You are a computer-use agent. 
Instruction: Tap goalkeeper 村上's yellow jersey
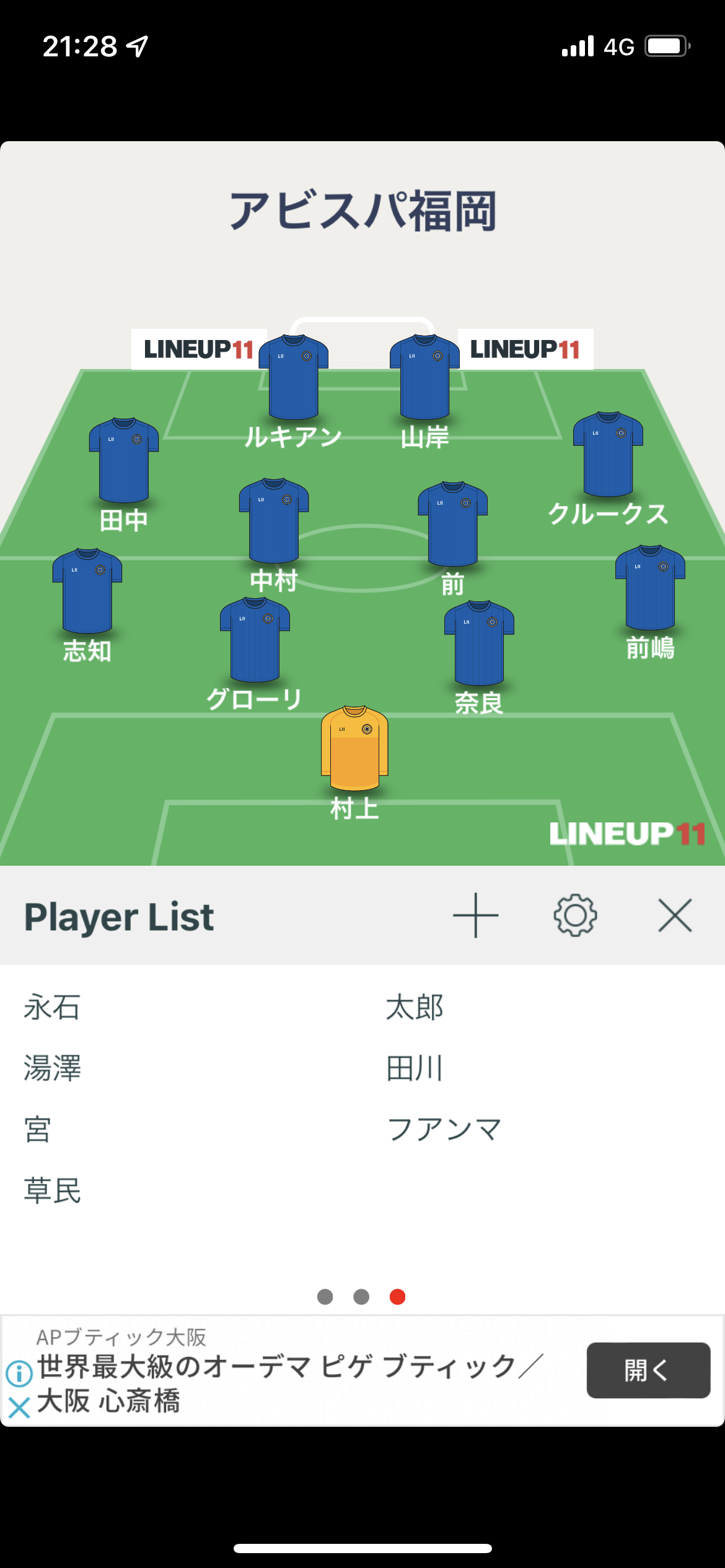[354, 748]
